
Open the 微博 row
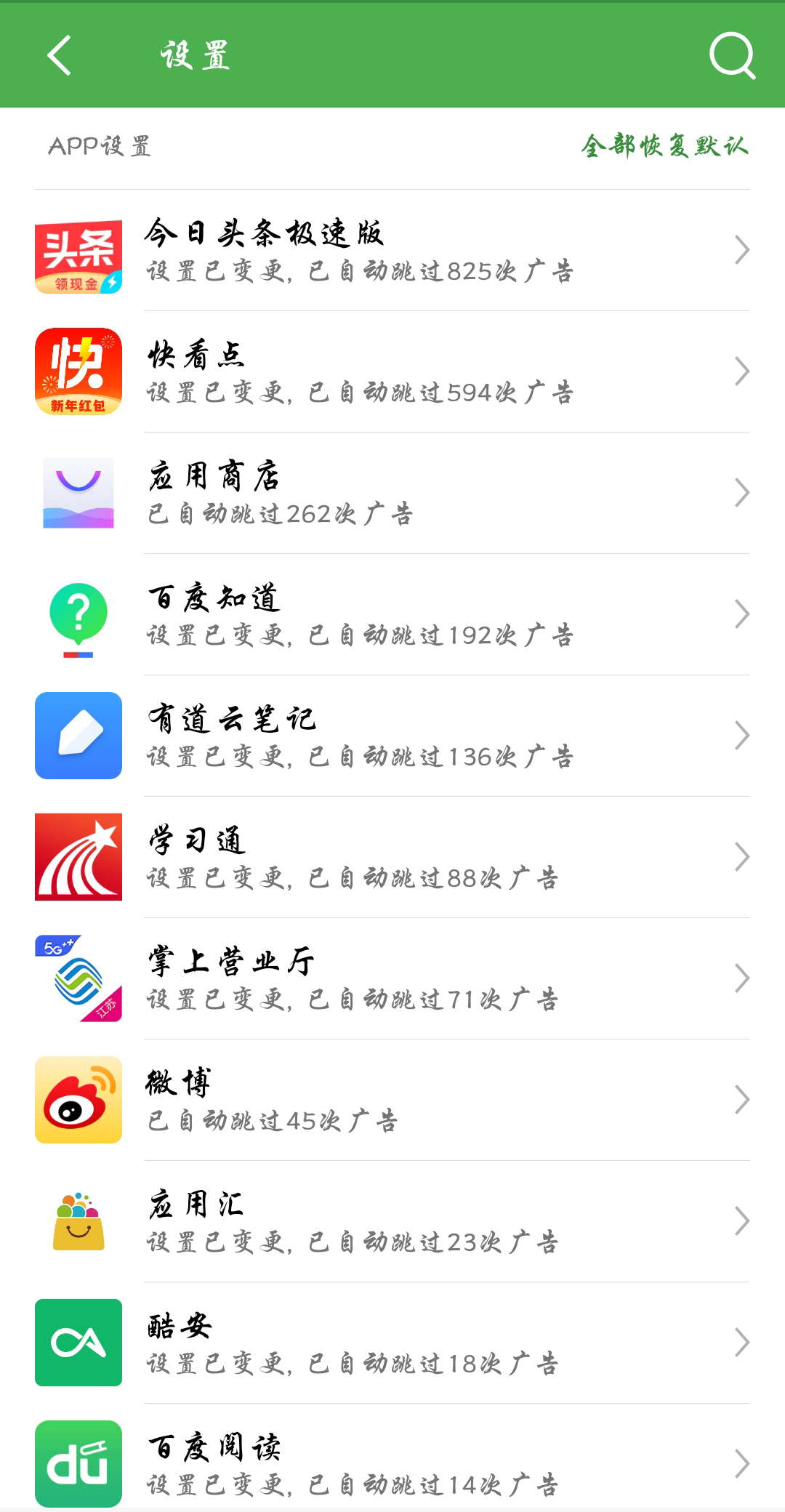coord(392,1101)
